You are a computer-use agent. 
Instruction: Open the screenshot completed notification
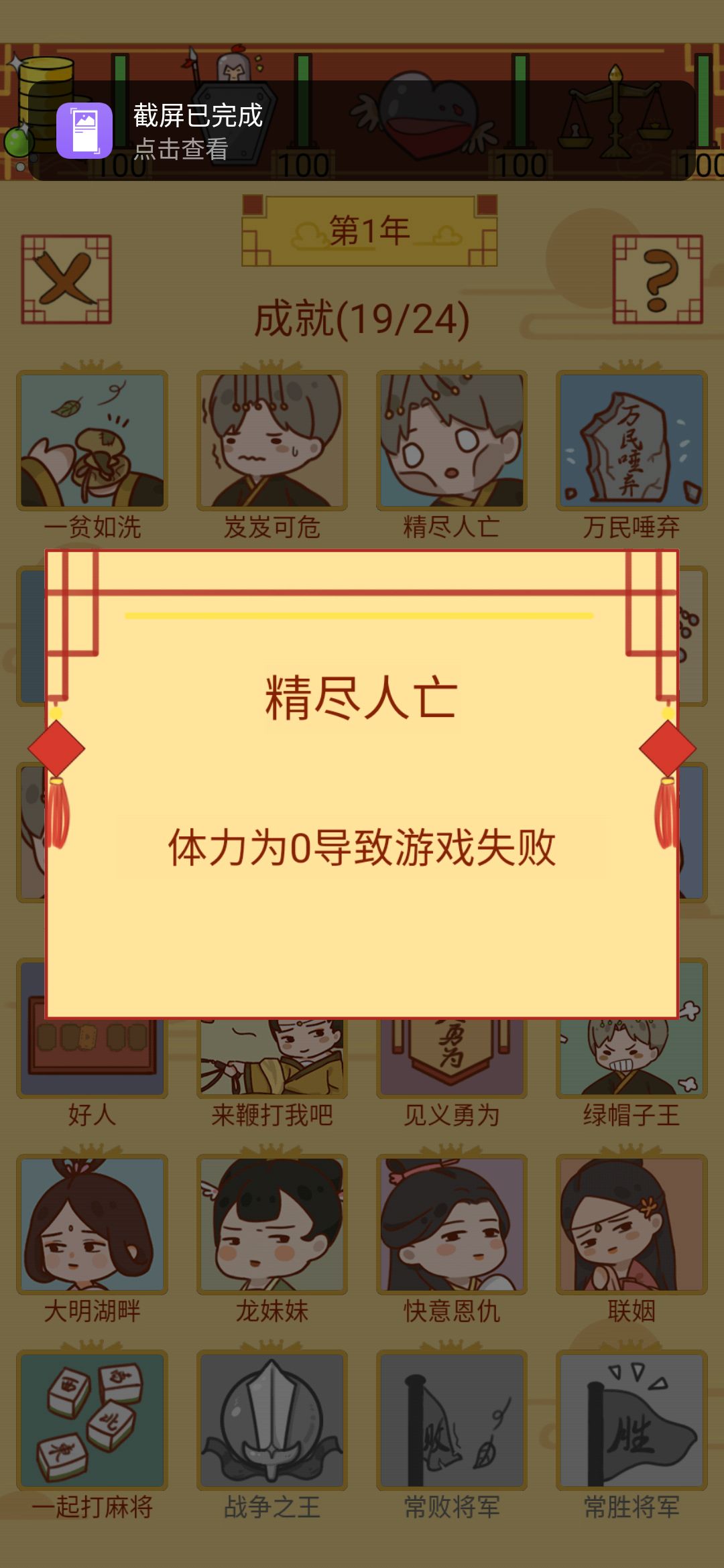pos(361,131)
